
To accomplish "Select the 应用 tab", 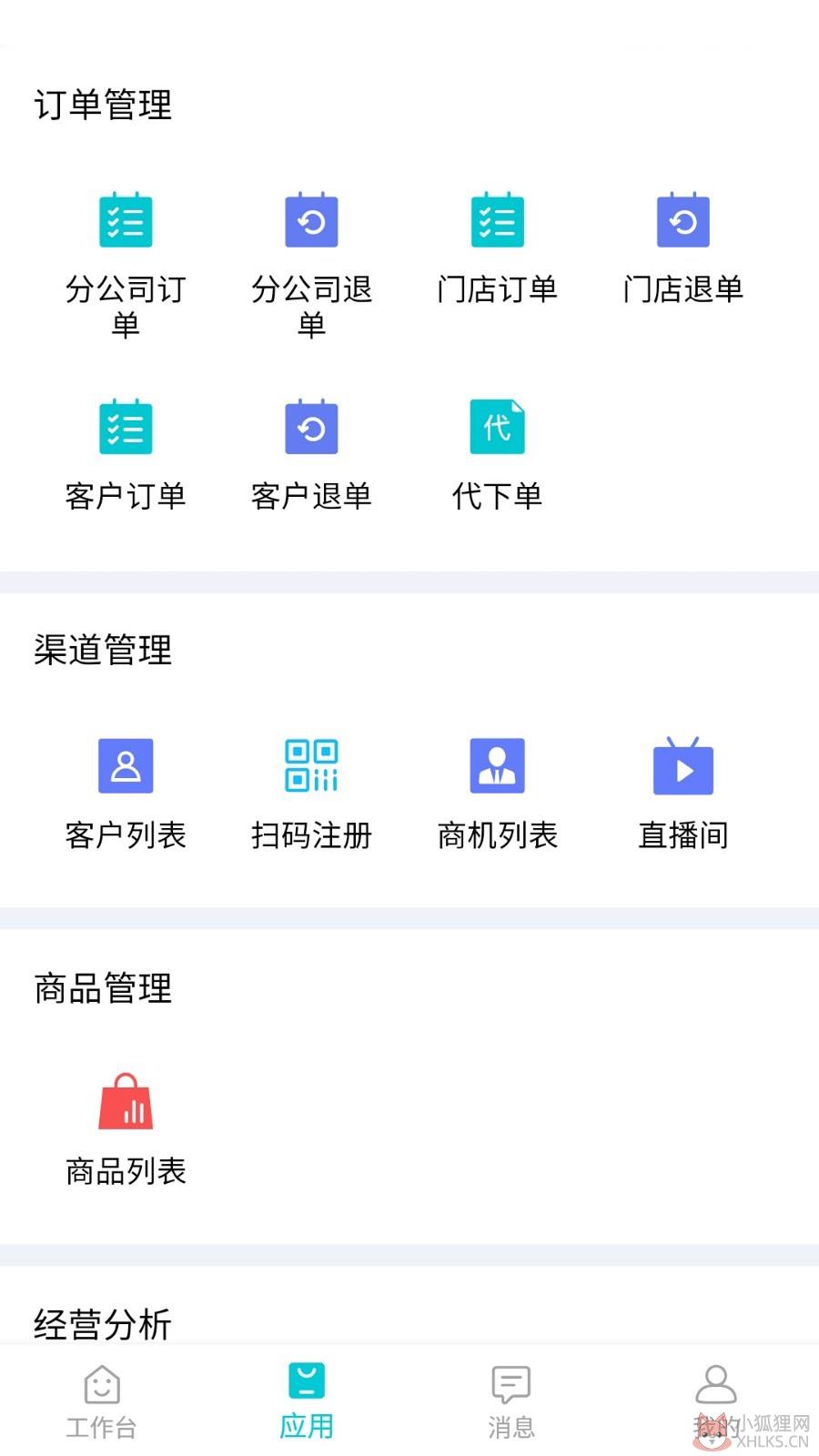I will click(307, 1402).
